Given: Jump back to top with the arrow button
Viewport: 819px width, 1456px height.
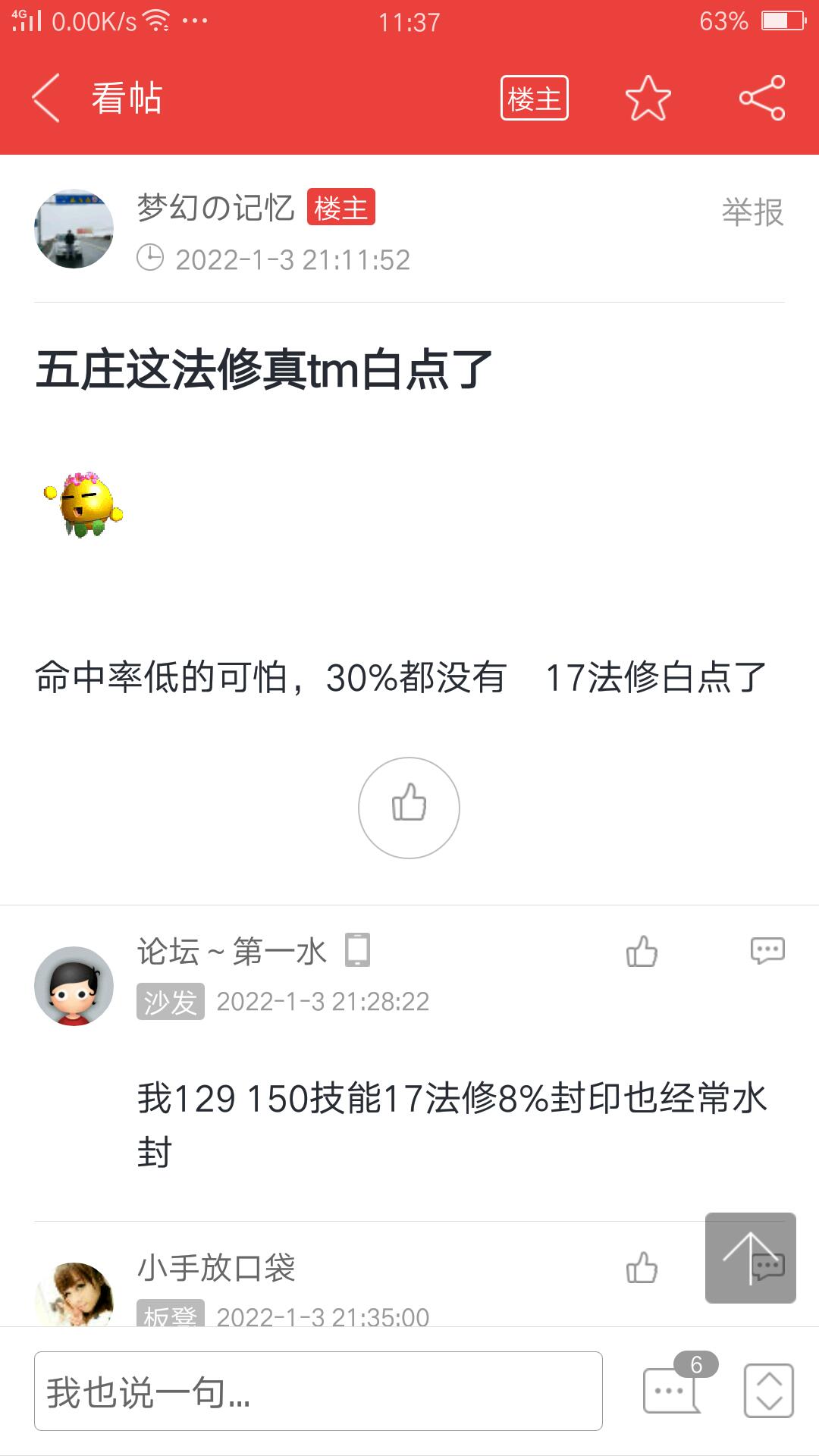Looking at the screenshot, I should (750, 1258).
